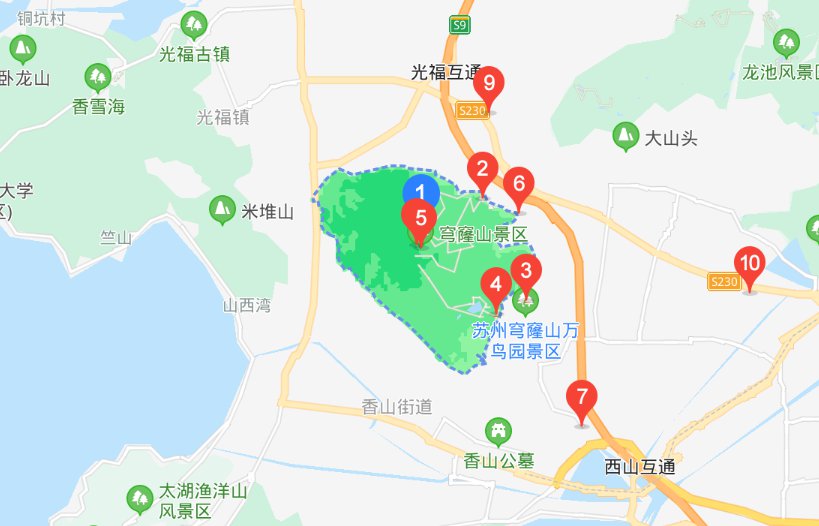Tap the 龙池风景区 park icon
The height and width of the screenshot is (526, 819).
[x=787, y=42]
